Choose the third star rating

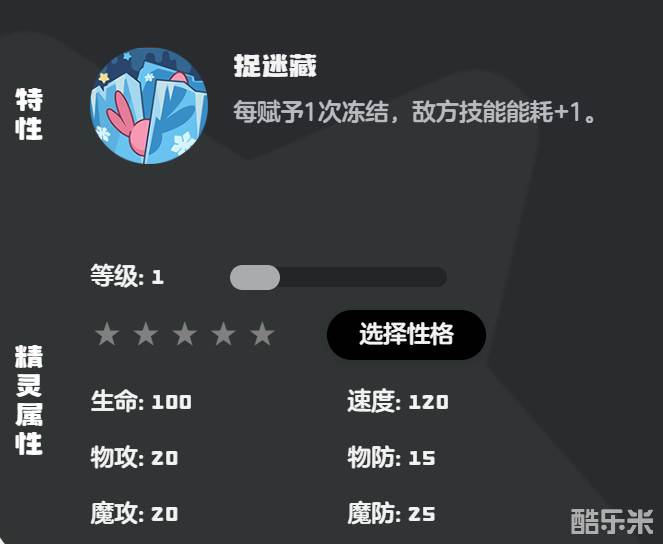(x=184, y=335)
